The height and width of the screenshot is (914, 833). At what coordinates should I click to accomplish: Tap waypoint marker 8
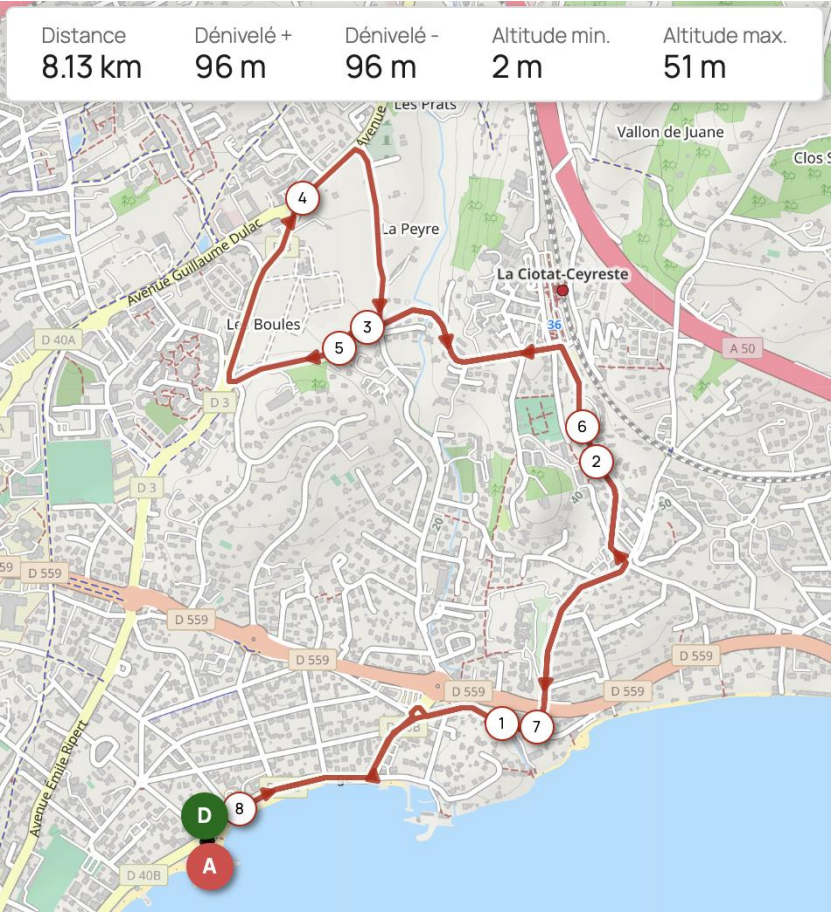tap(240, 808)
